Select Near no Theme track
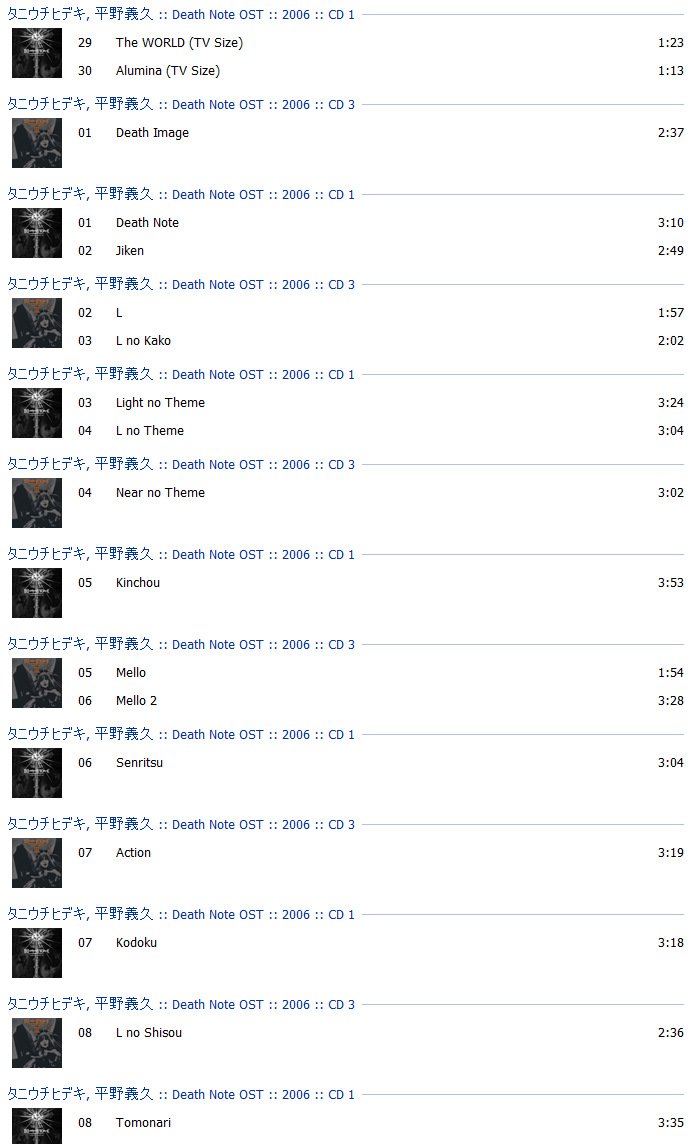This screenshot has width=695, height=1144. click(160, 493)
